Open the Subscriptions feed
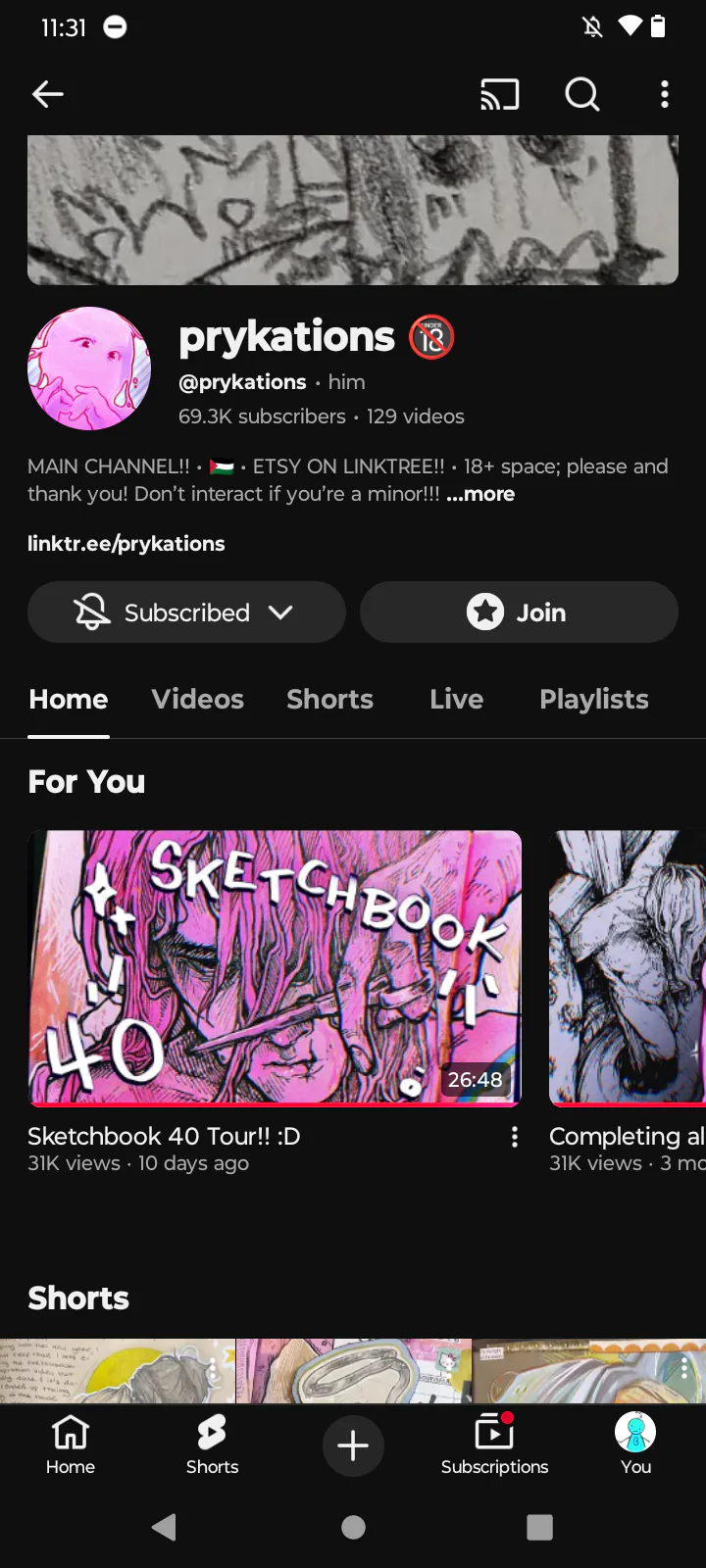This screenshot has width=706, height=1568. [494, 1445]
